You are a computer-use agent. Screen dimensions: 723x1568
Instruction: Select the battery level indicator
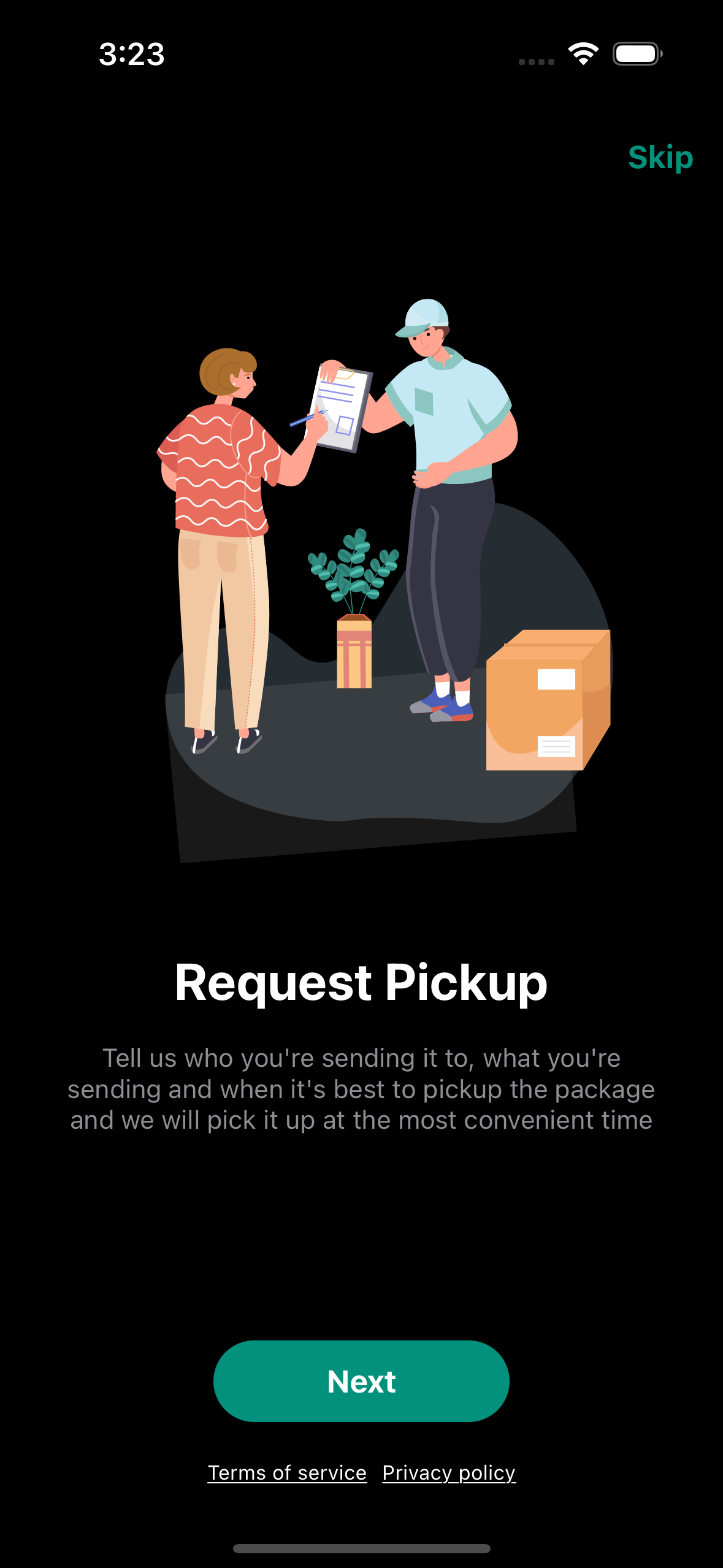click(637, 54)
